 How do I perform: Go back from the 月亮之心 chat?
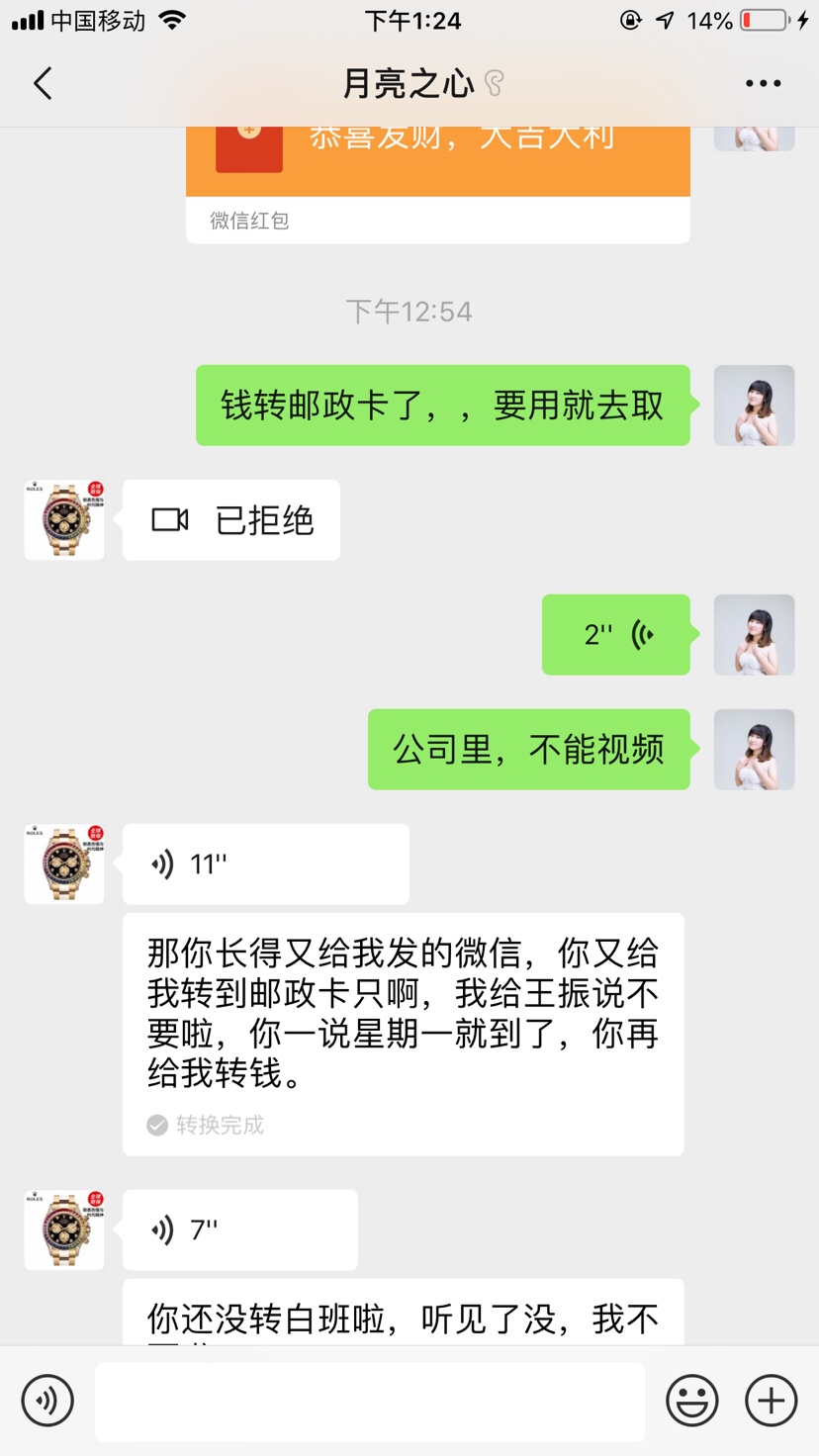pos(43,84)
